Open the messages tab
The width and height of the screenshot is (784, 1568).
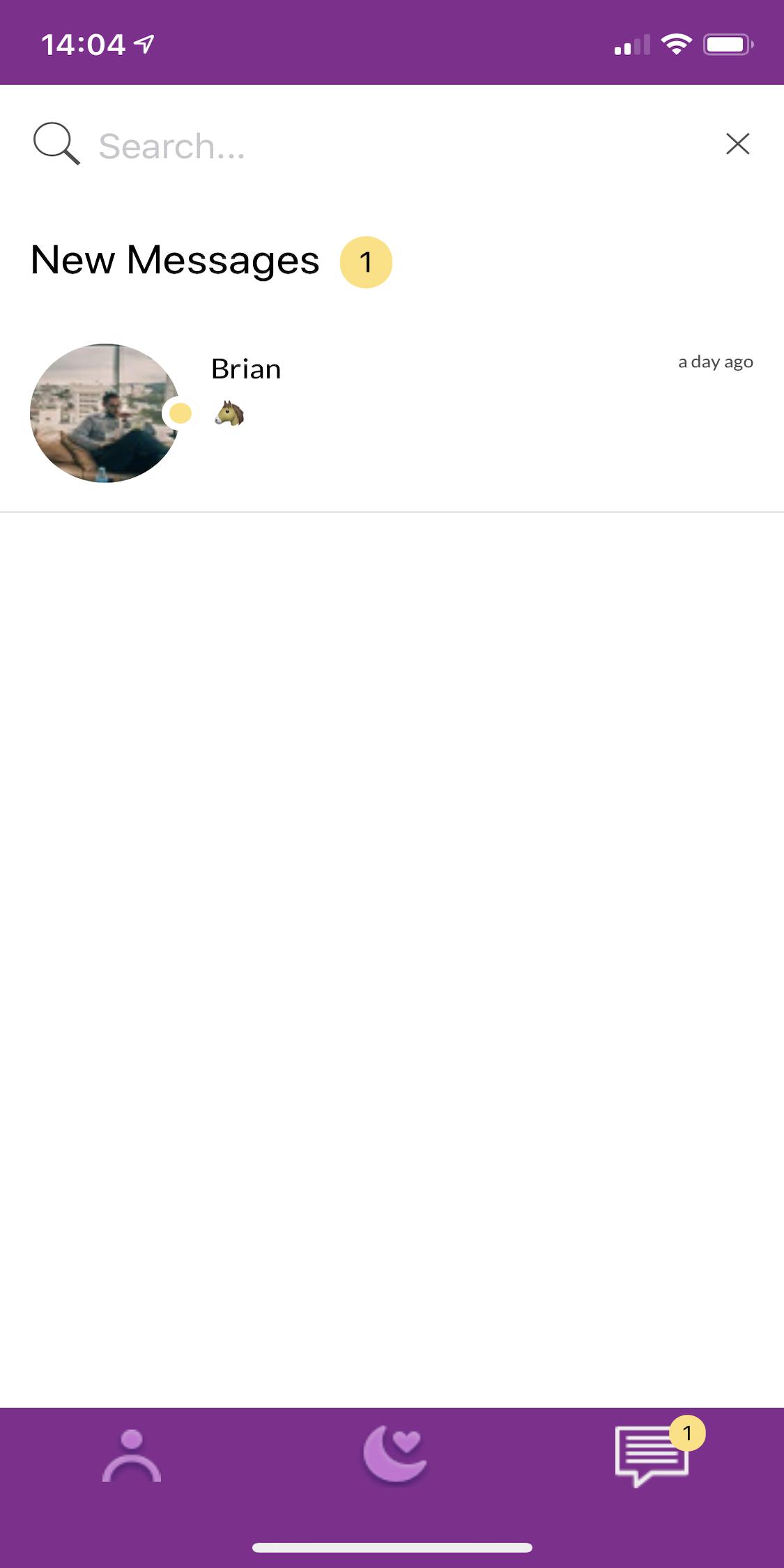coord(653,1455)
